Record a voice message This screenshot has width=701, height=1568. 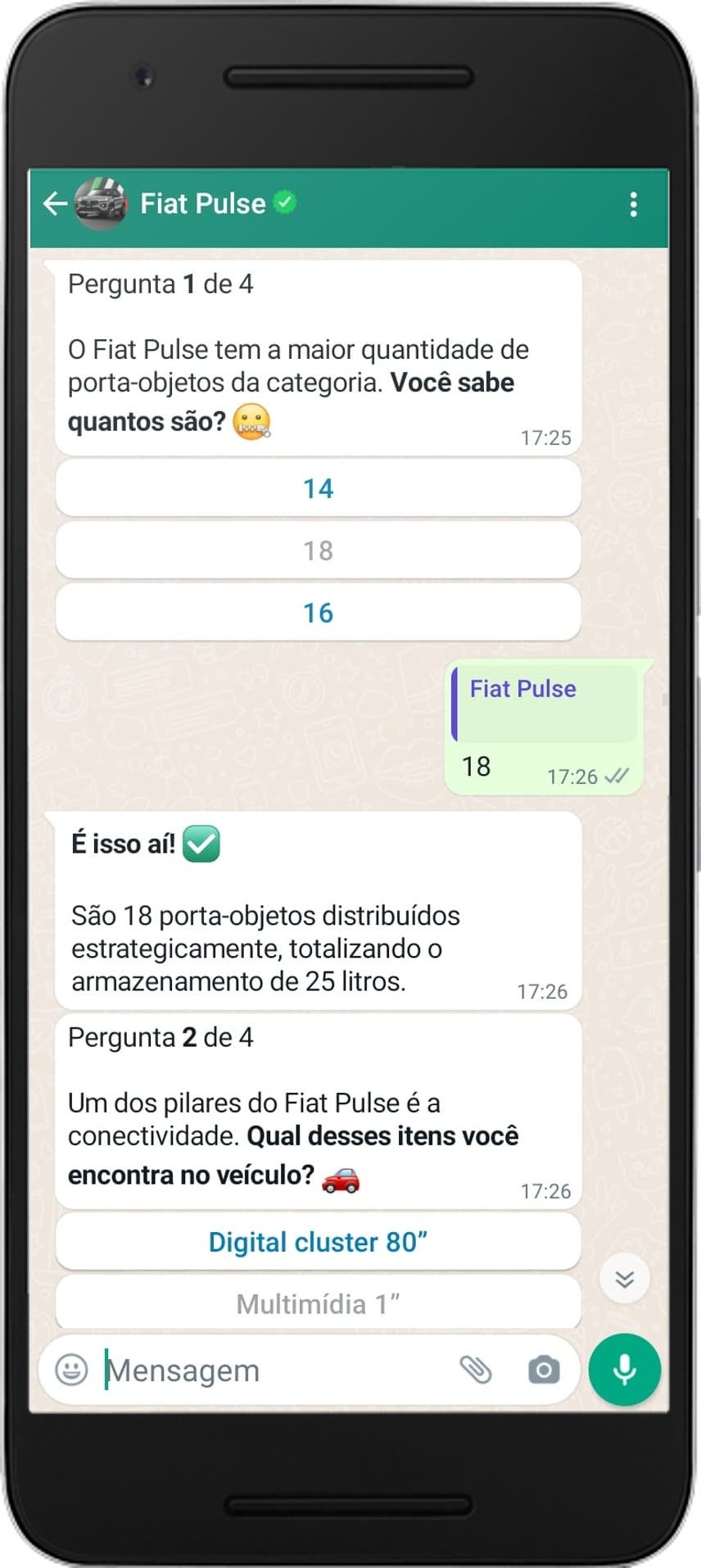pyautogui.click(x=624, y=1370)
